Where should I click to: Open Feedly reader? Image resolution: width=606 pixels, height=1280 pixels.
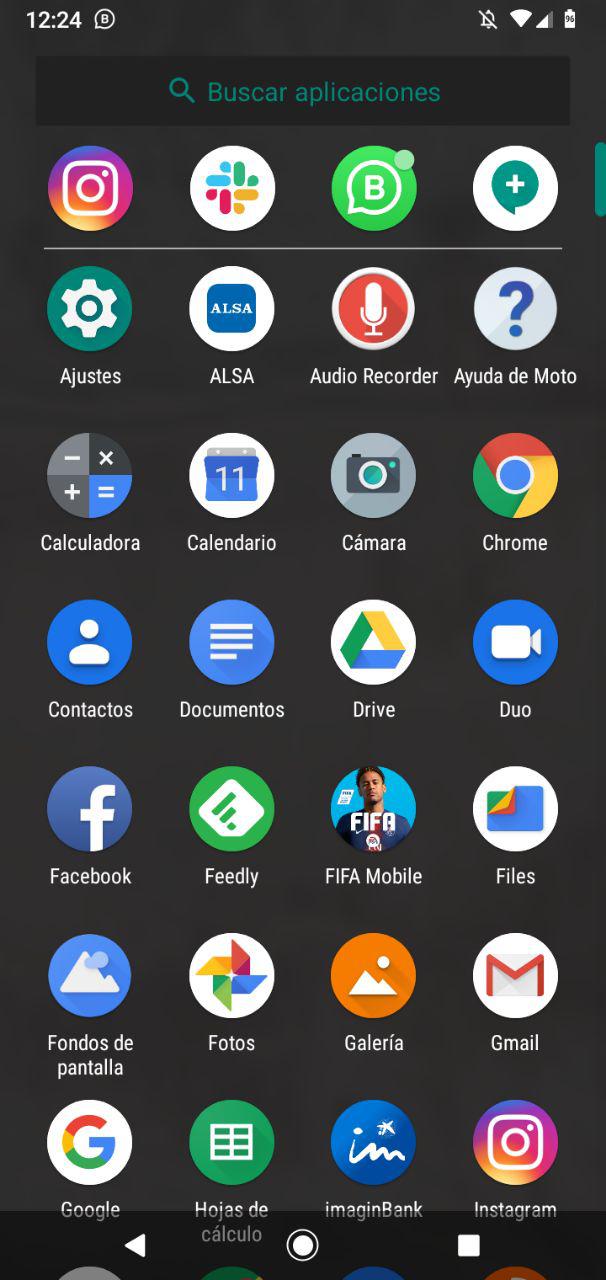pos(232,809)
